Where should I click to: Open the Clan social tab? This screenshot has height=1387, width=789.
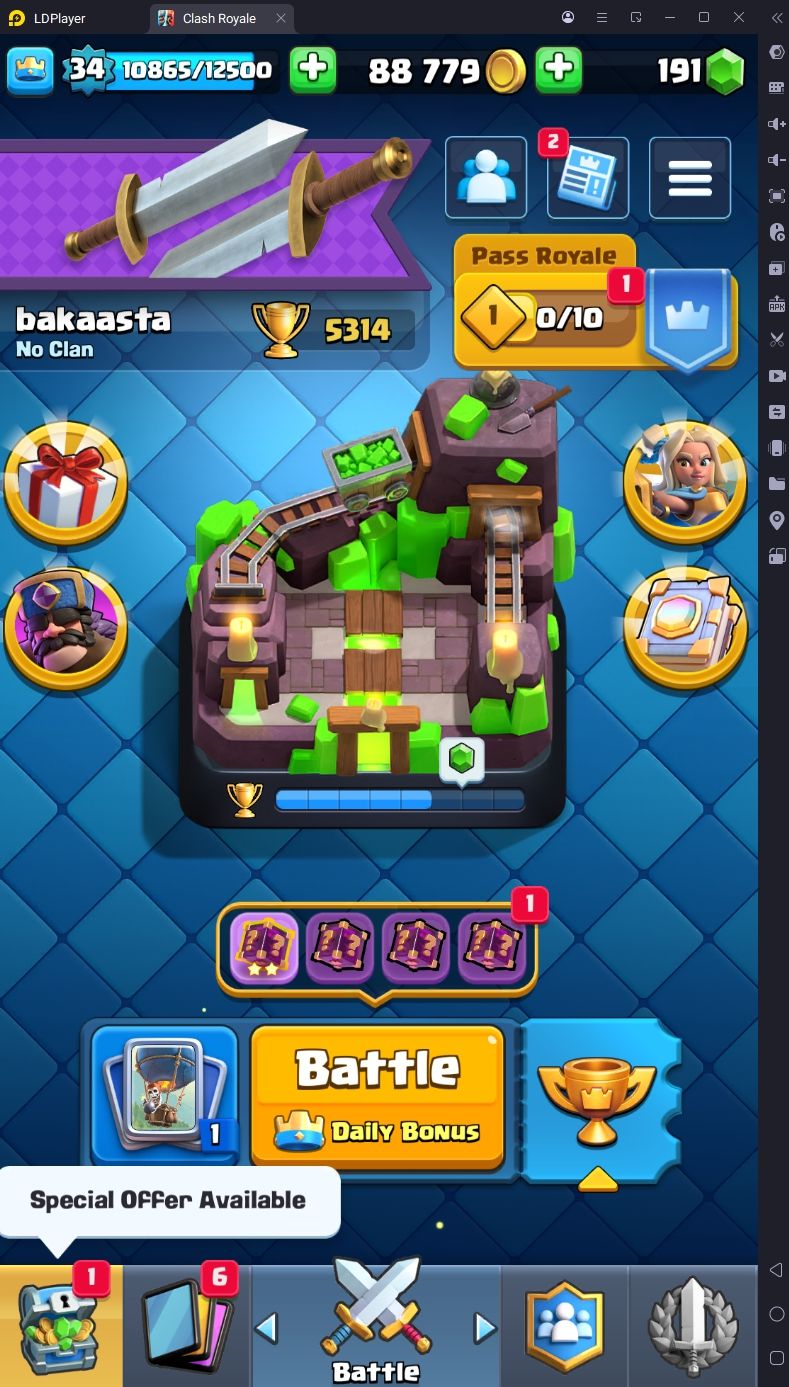tap(565, 1326)
